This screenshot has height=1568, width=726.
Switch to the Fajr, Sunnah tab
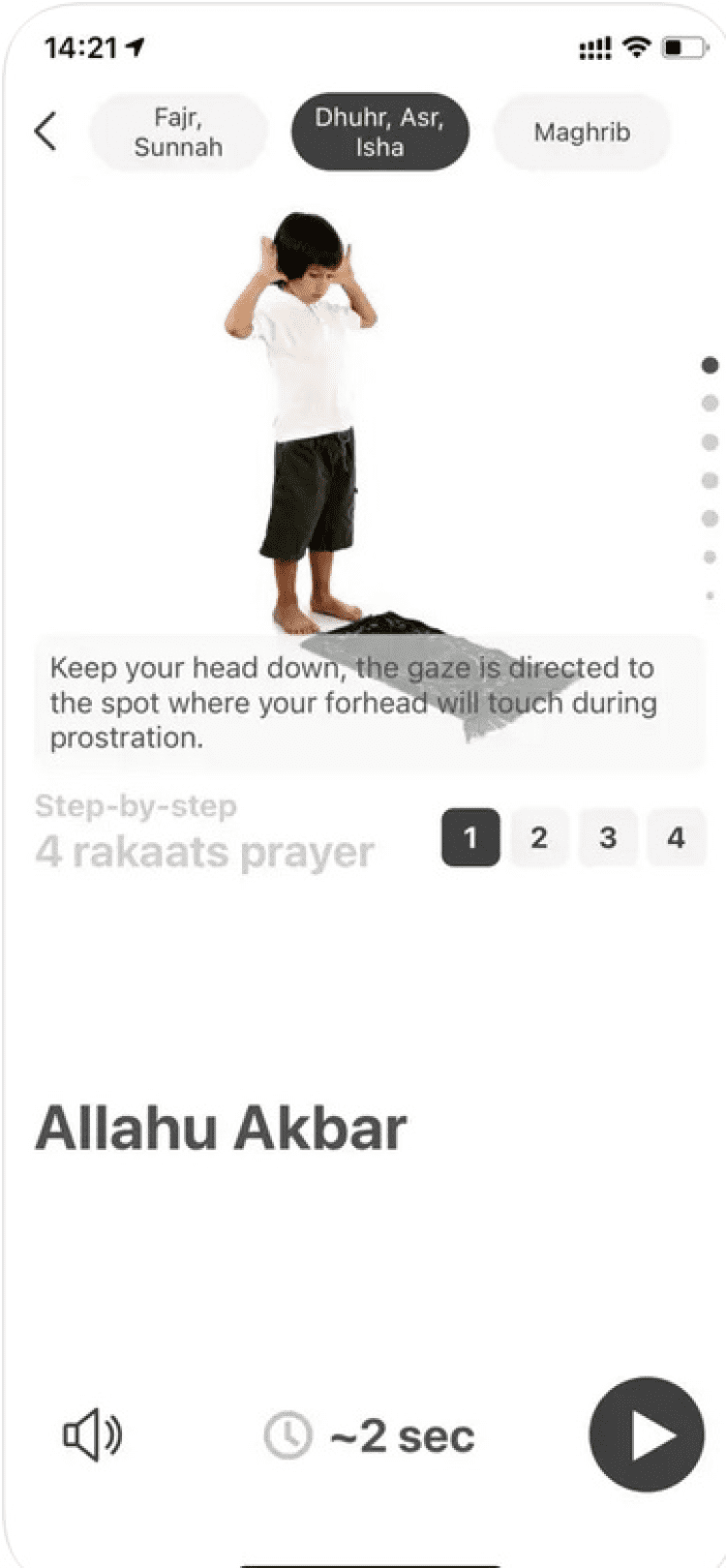(x=178, y=133)
